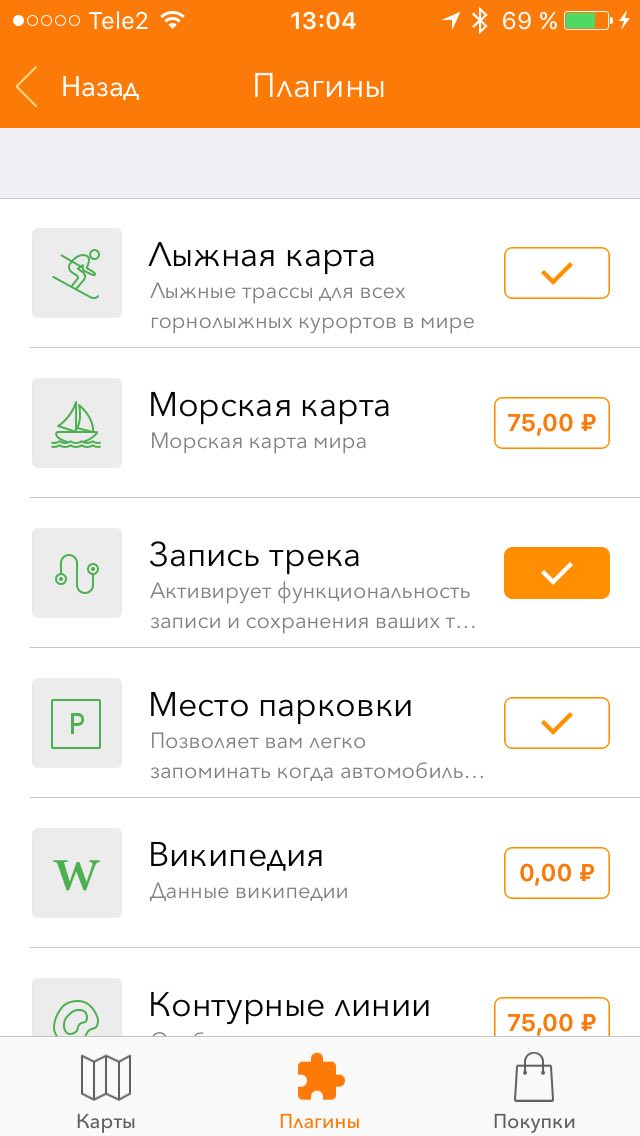Disable the Запись трека plugin checkmark

click(557, 573)
